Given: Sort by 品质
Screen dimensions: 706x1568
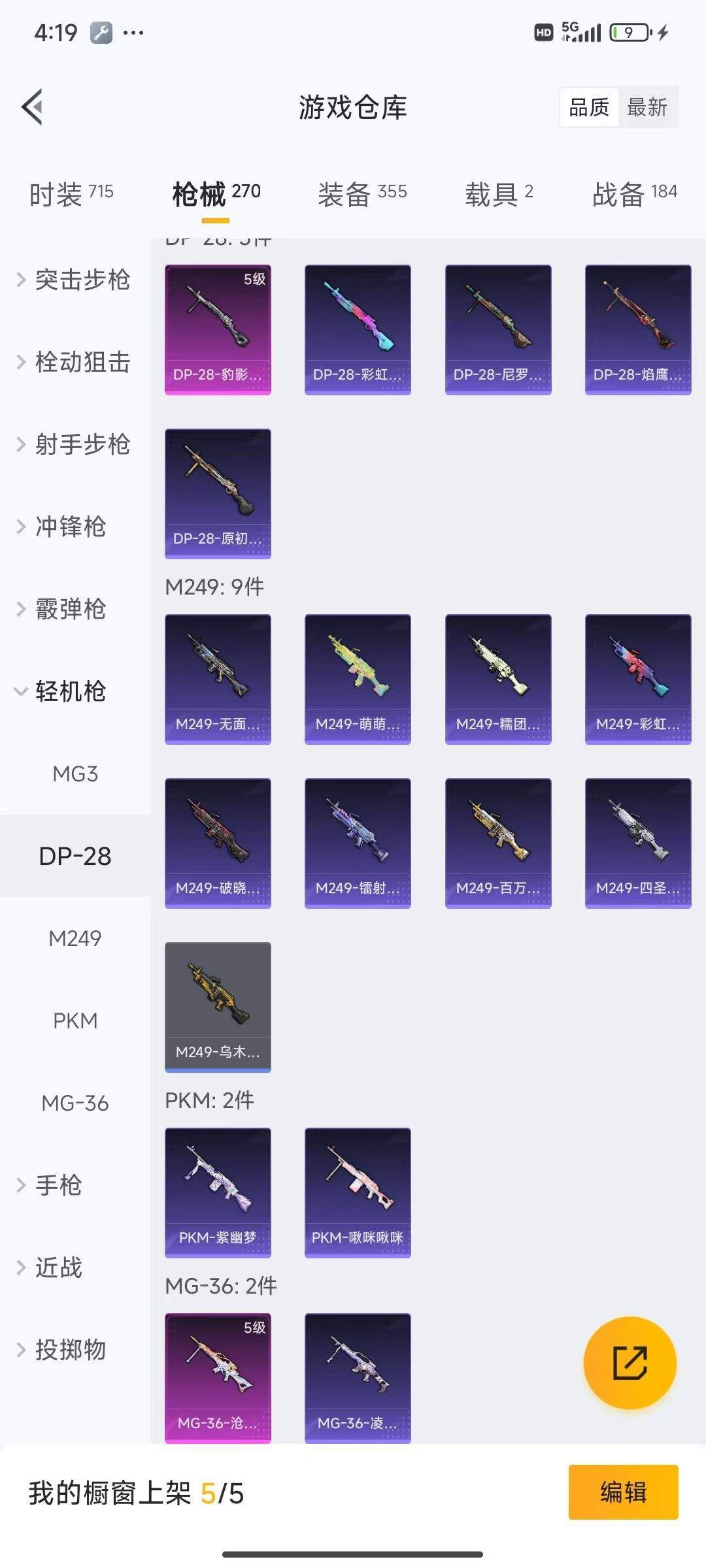Looking at the screenshot, I should coord(588,107).
